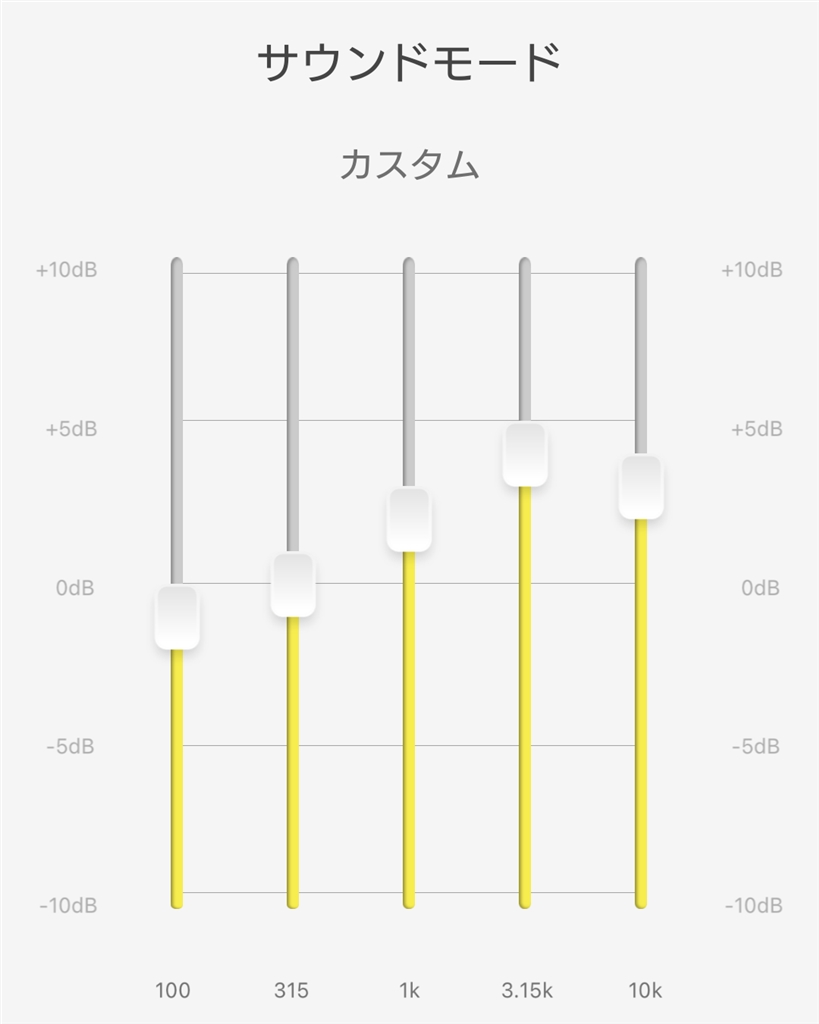
Task: Click the right -10dB scale label
Action: pos(755,906)
